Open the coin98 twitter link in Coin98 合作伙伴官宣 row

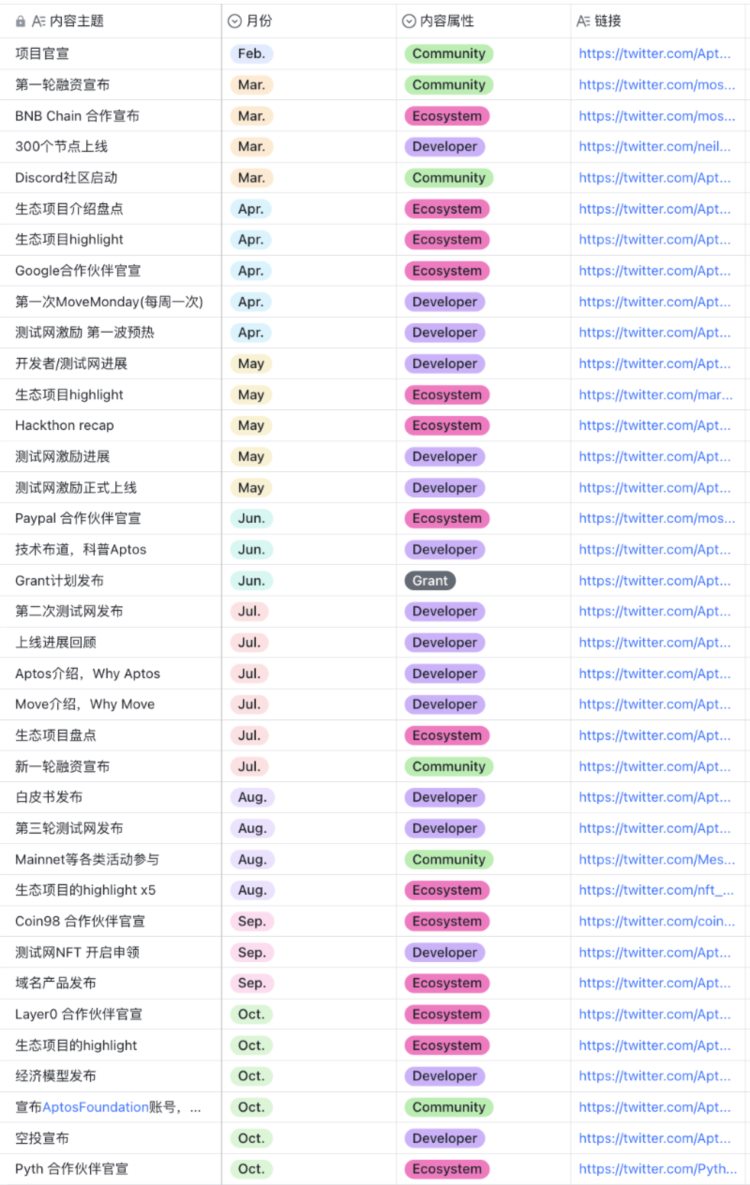(657, 921)
